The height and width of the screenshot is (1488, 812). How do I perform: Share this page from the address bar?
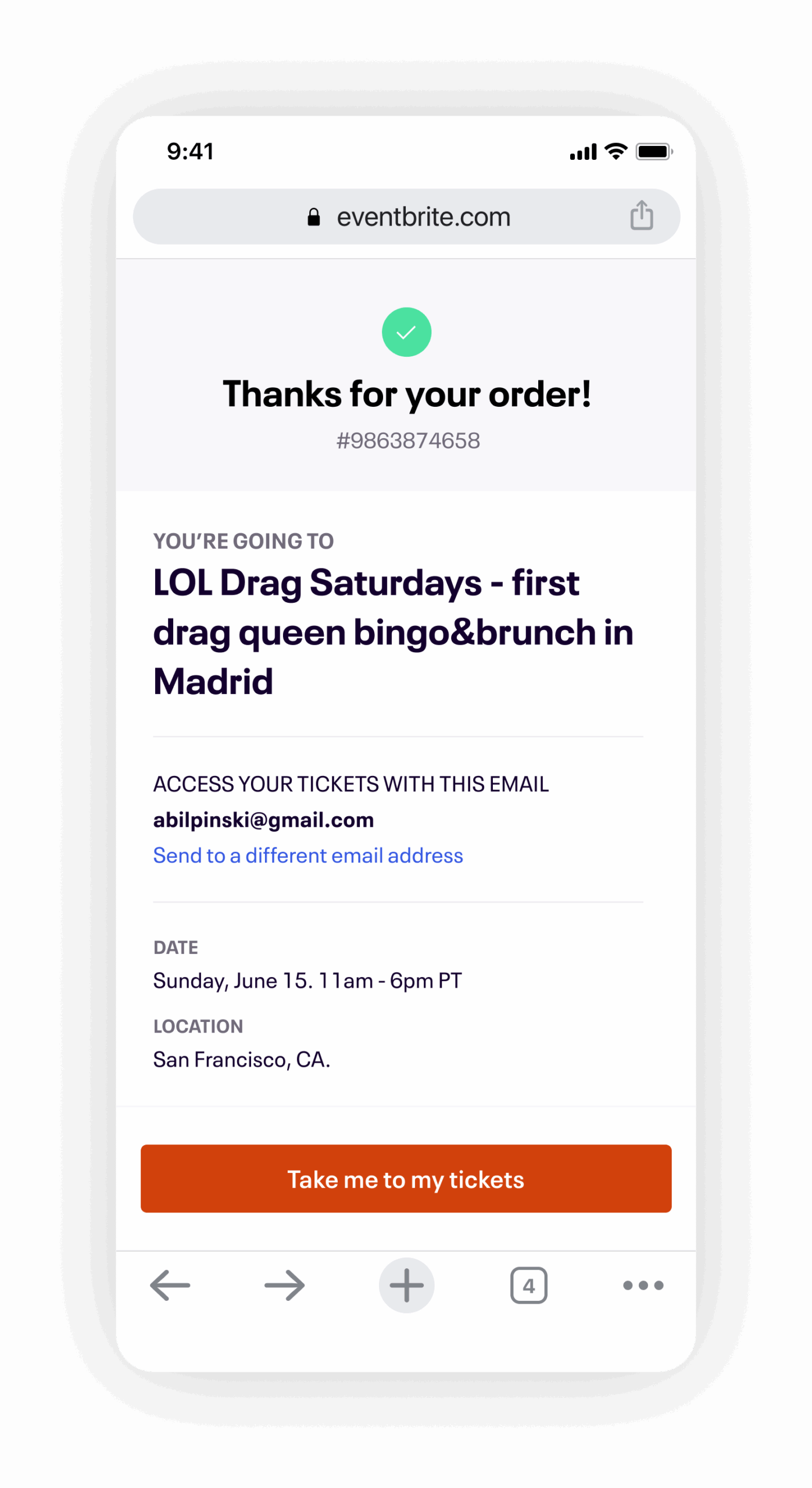642,216
